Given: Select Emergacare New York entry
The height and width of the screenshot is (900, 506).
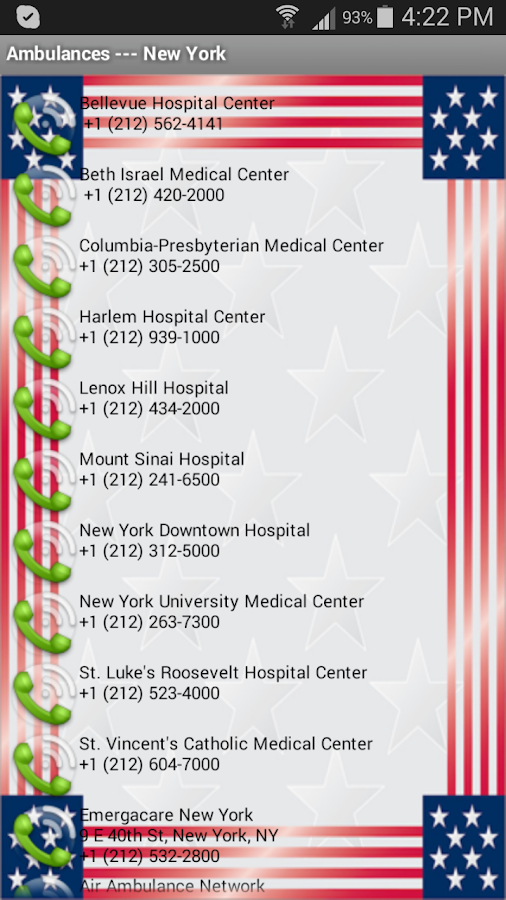Looking at the screenshot, I should [253, 835].
